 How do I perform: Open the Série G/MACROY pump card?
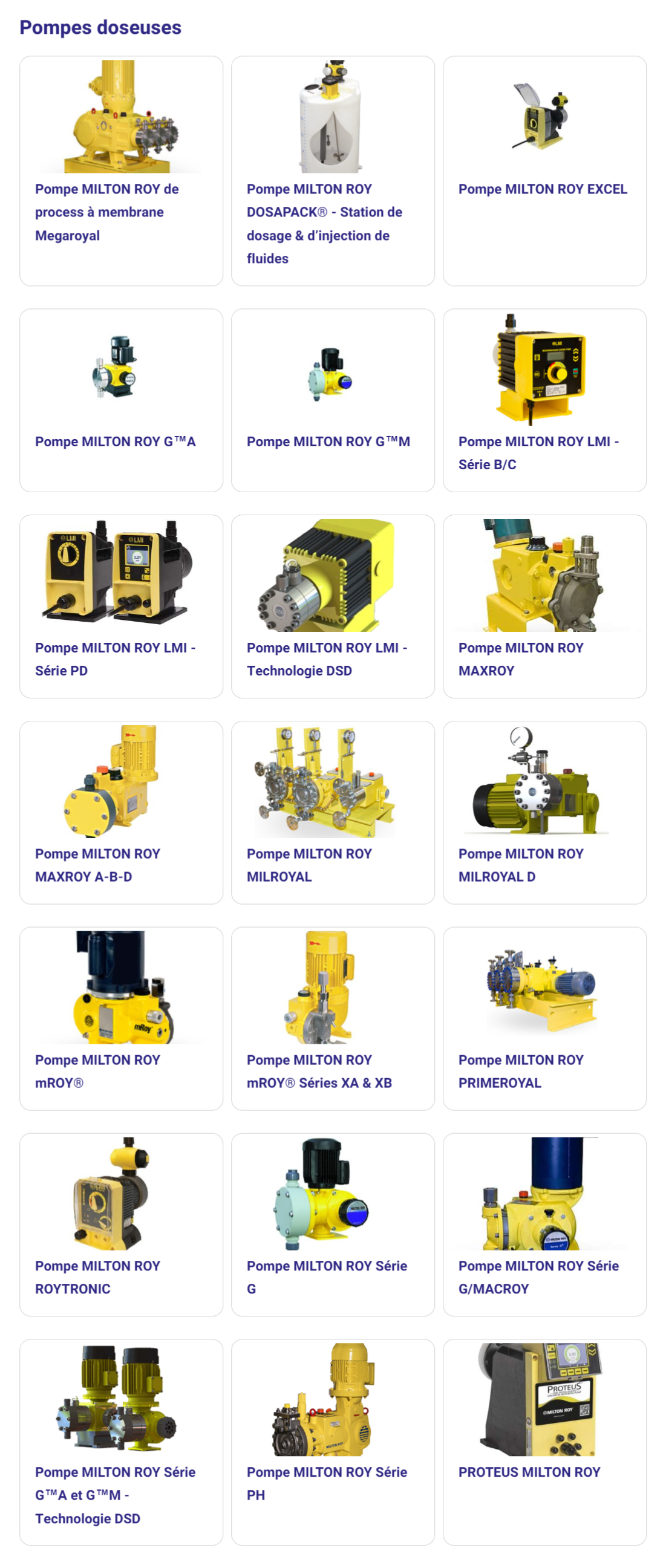(x=538, y=1277)
